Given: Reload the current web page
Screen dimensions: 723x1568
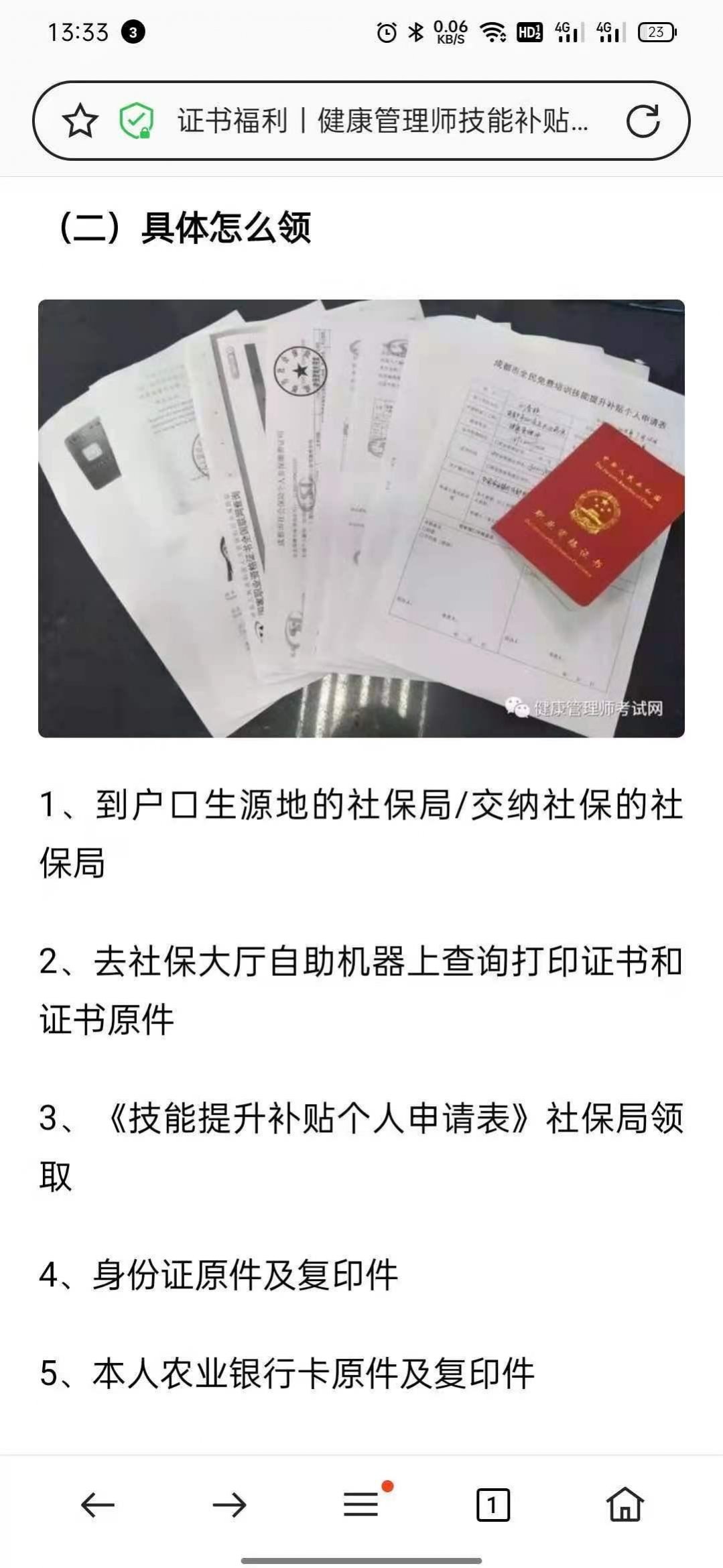Looking at the screenshot, I should pos(643,121).
